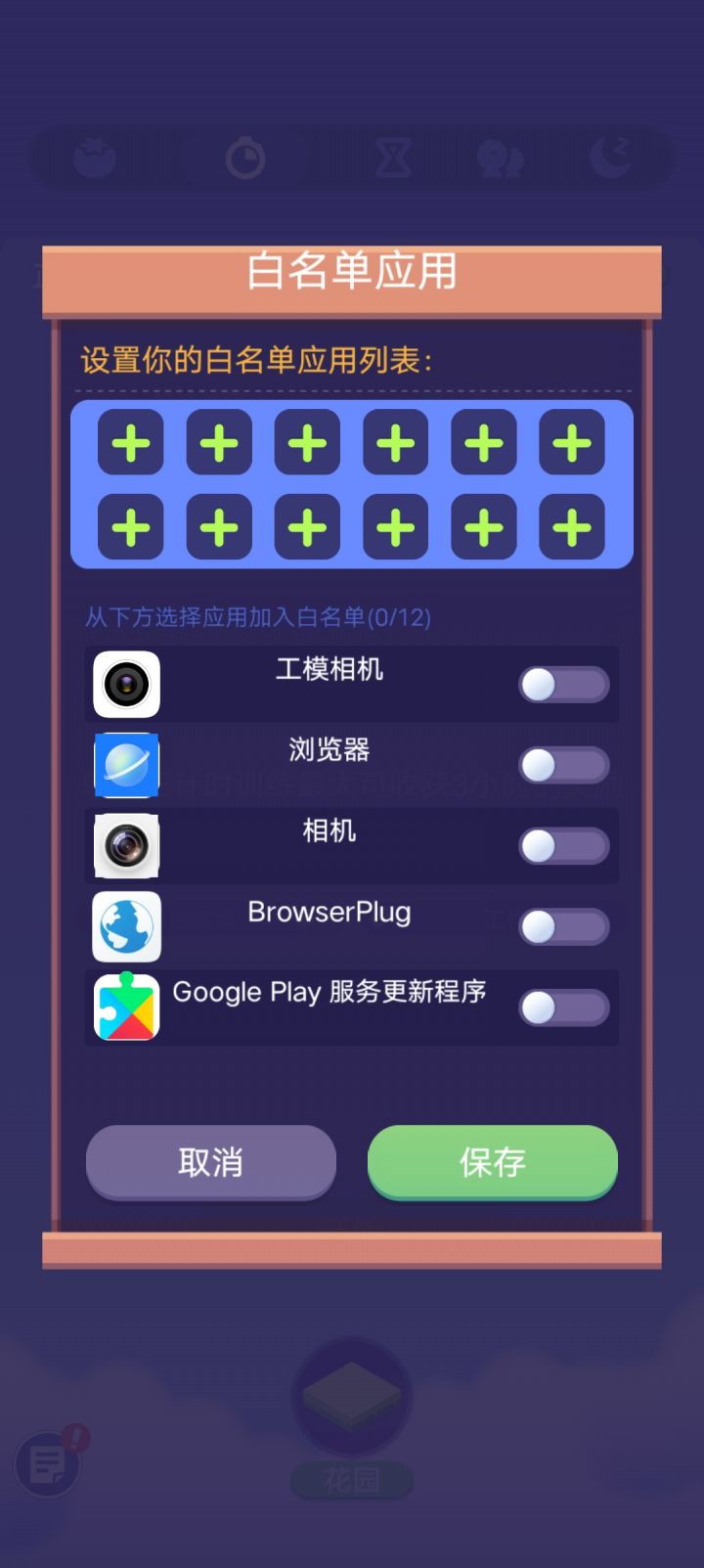
Task: Open the night sleep mode icon
Action: pyautogui.click(x=611, y=157)
